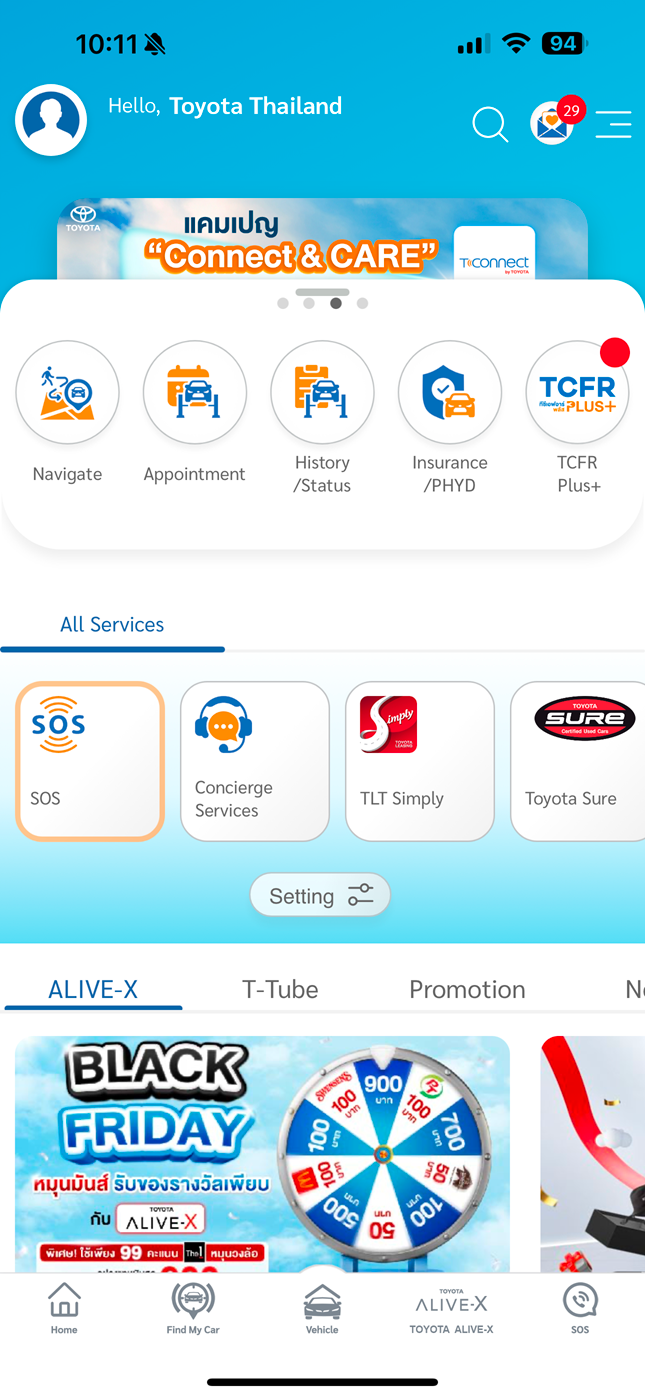Select the All Services tab
645x1398 pixels.
[x=112, y=625]
